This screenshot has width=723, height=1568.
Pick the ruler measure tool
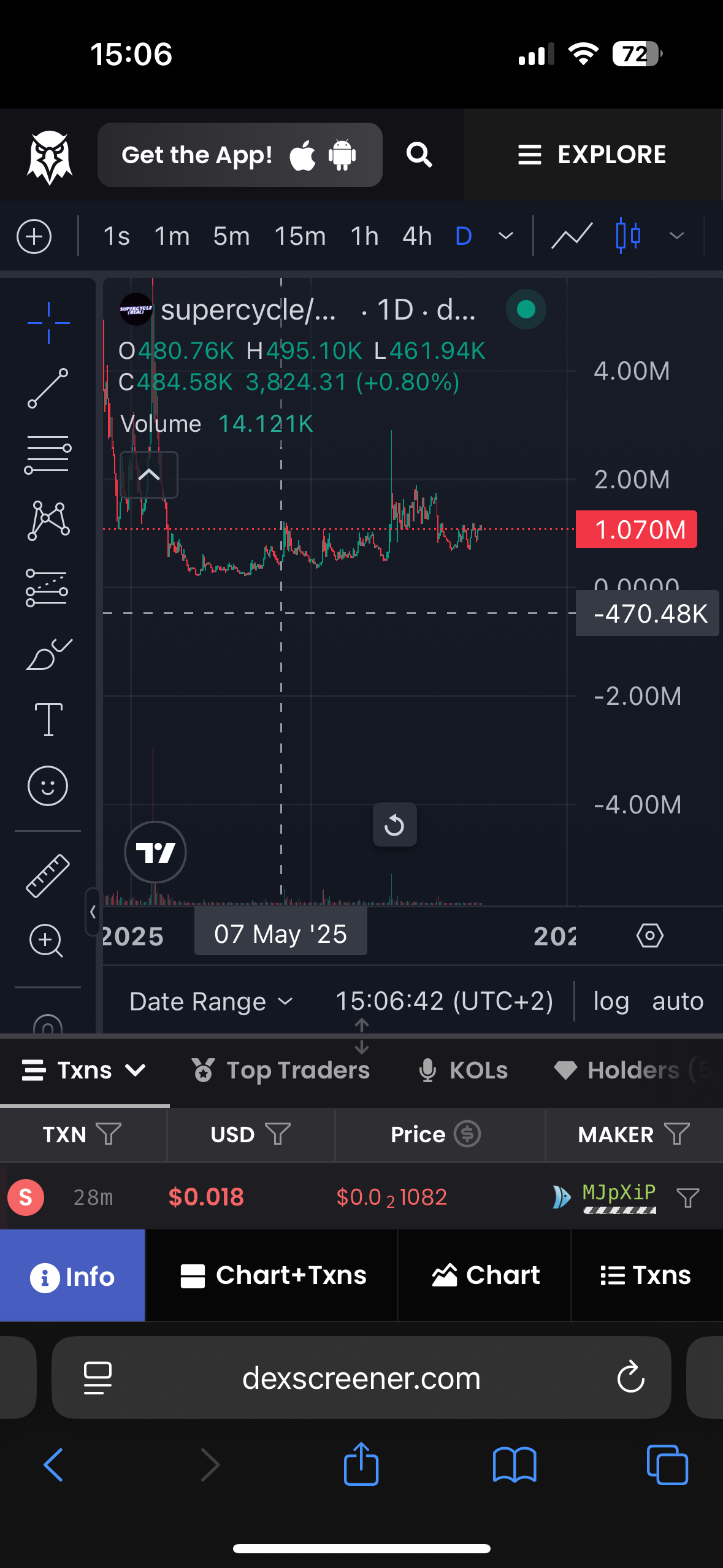[x=48, y=875]
